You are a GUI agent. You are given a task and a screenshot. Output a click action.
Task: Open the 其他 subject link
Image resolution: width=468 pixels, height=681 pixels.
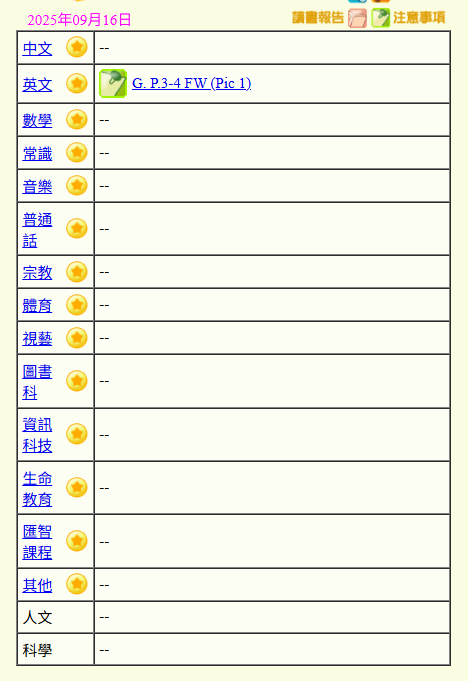[37, 585]
